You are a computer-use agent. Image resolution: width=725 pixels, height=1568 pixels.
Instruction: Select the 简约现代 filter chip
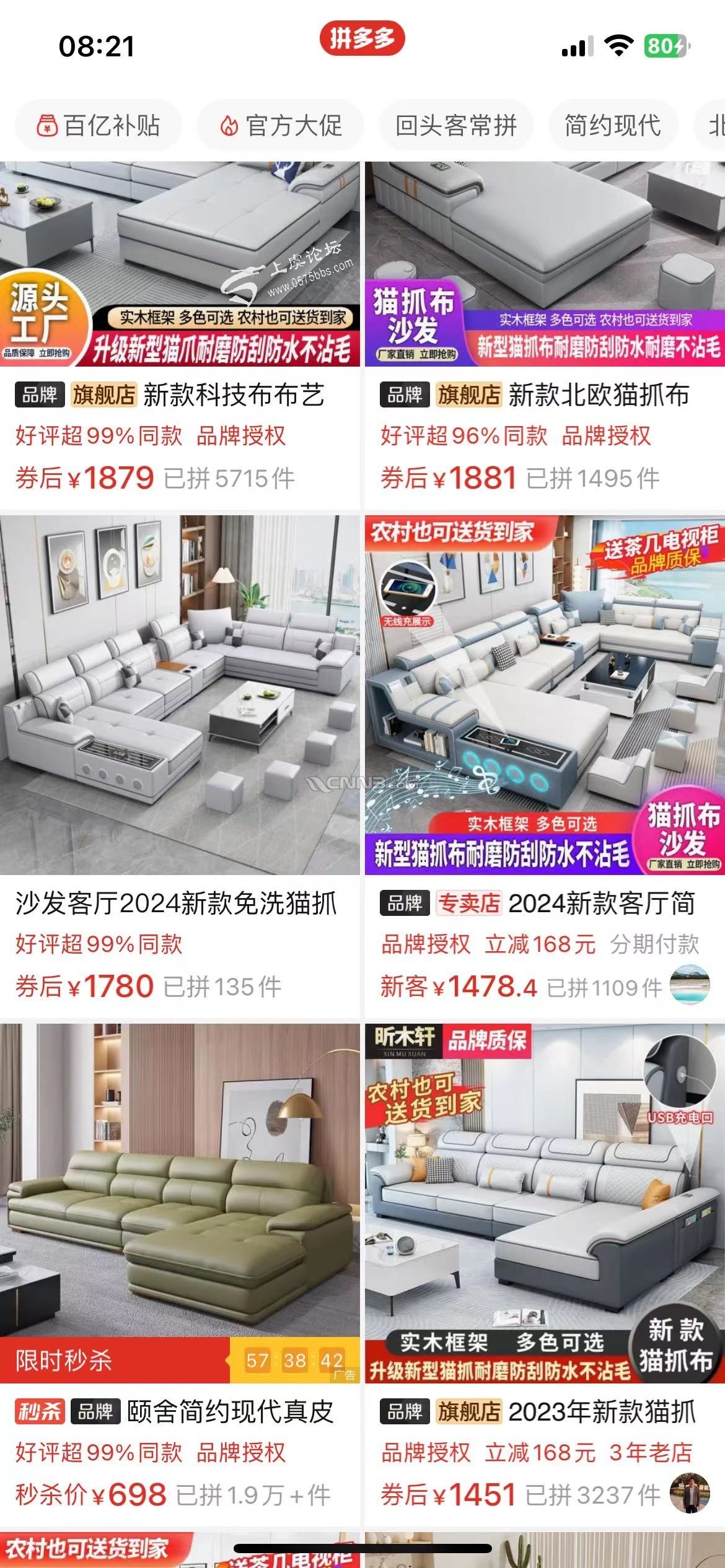click(x=612, y=126)
